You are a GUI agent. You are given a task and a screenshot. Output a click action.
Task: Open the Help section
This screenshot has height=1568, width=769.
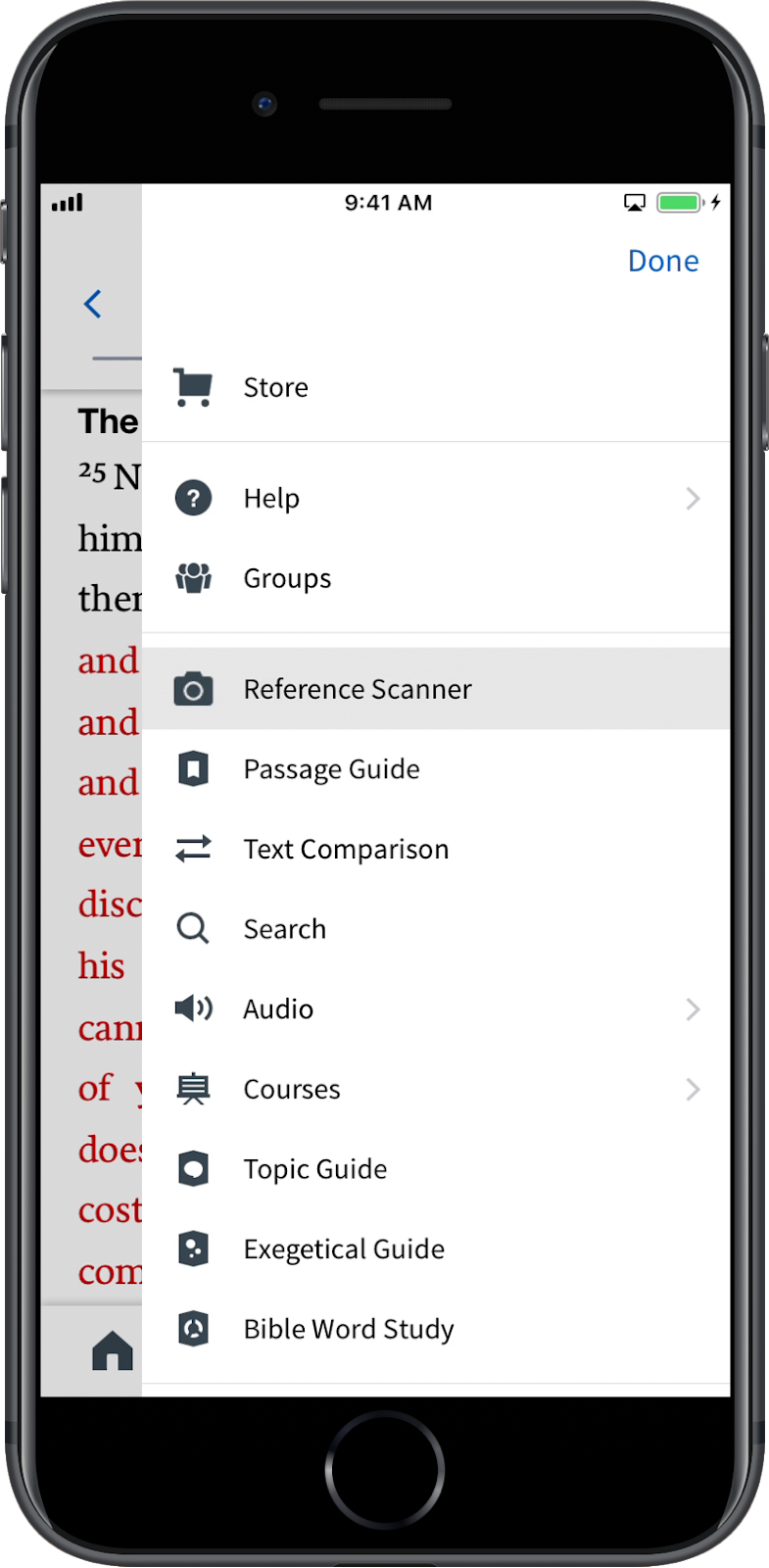436,498
